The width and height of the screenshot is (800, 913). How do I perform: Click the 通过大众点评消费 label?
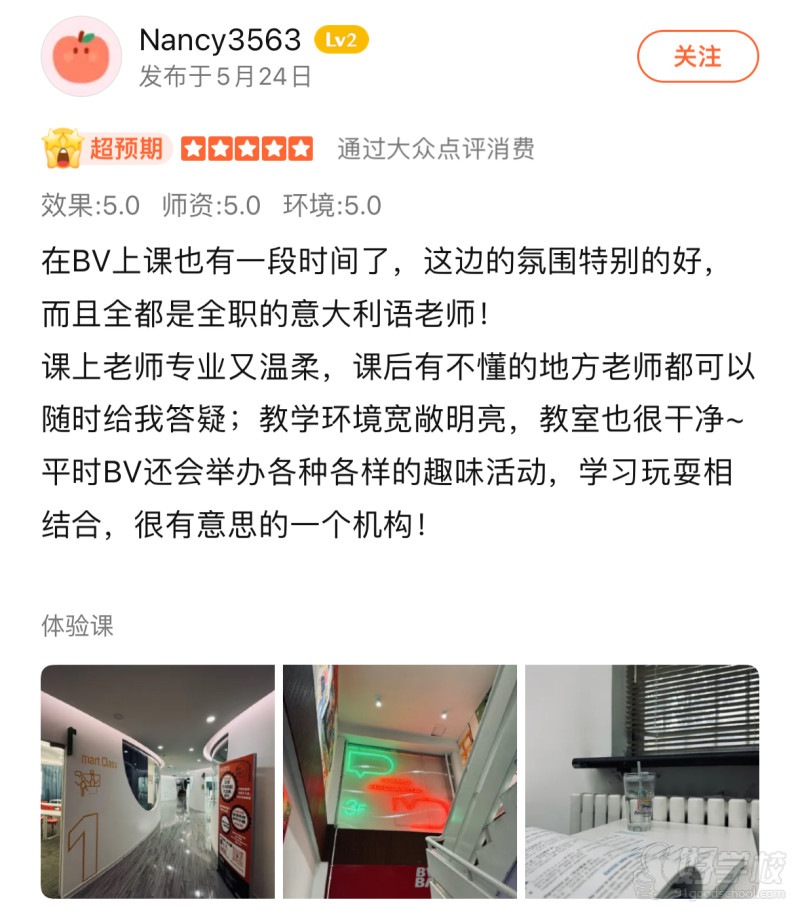(435, 149)
